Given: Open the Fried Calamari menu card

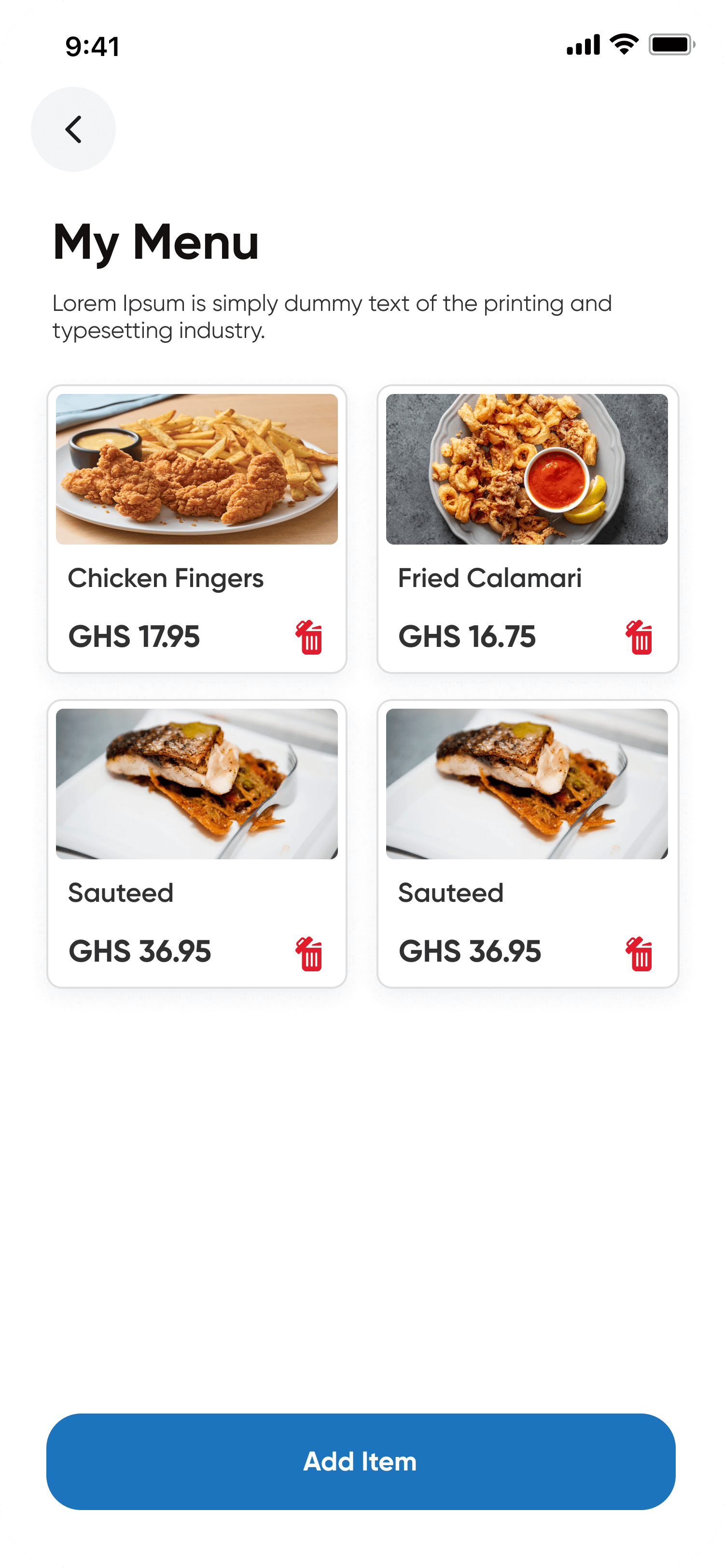Looking at the screenshot, I should (527, 487).
